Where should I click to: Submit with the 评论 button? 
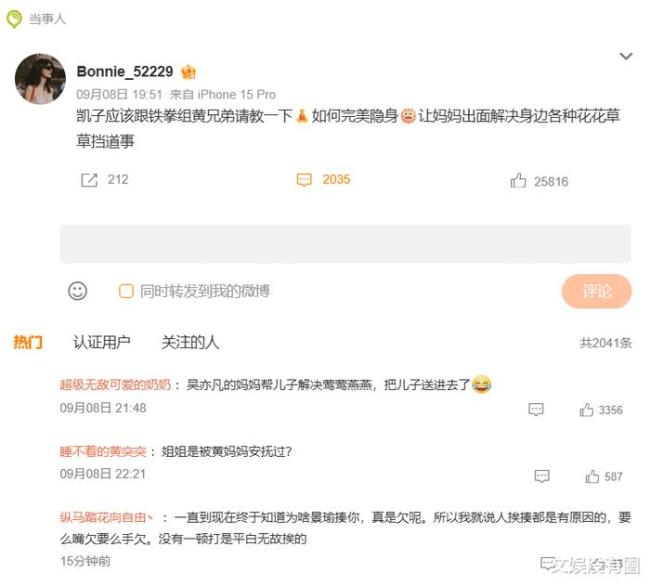596,291
